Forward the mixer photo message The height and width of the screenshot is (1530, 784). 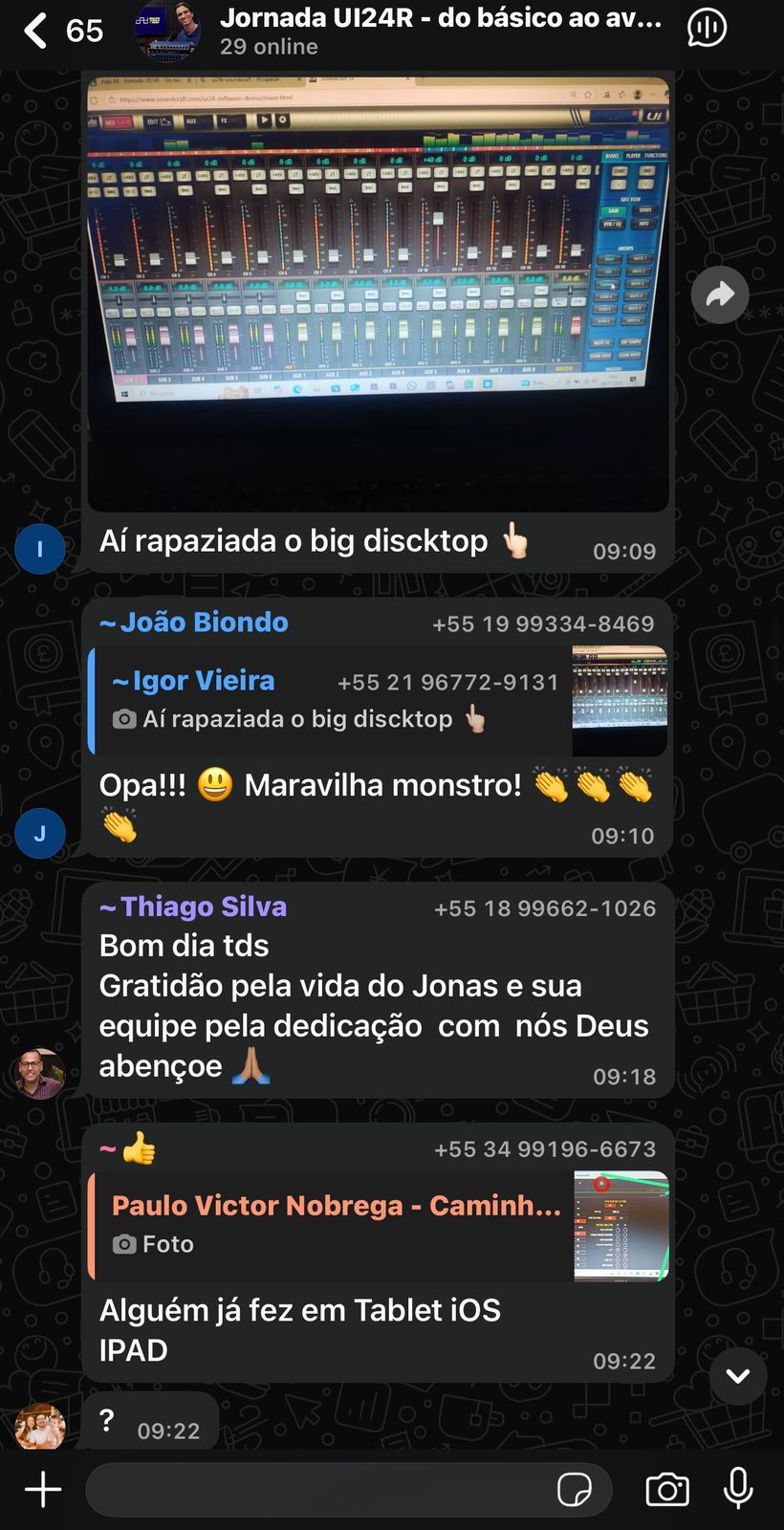(720, 295)
